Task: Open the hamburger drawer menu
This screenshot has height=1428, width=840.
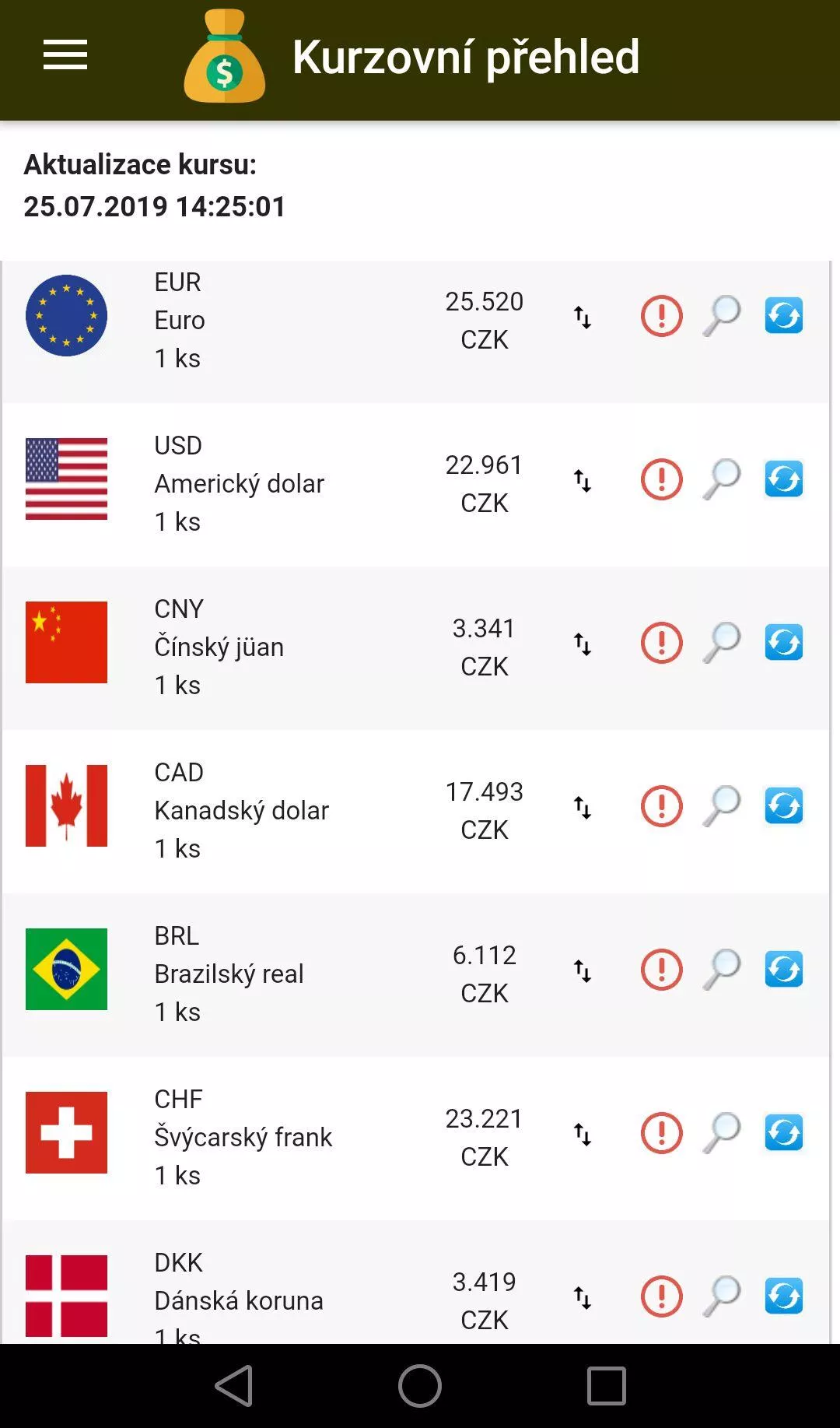Action: click(x=65, y=55)
